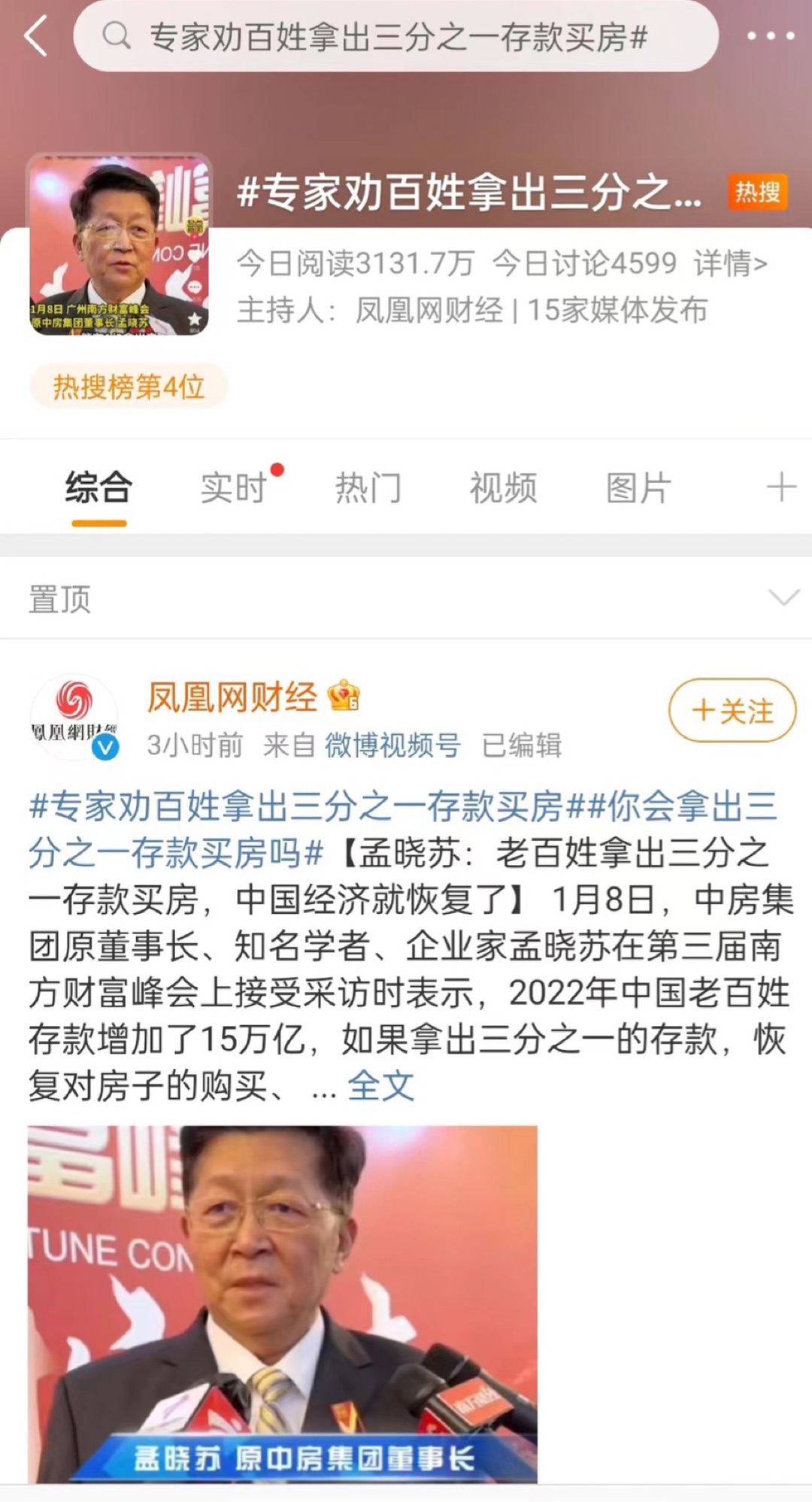Open the three-dot overflow menu
The width and height of the screenshot is (812, 1502).
(x=771, y=36)
